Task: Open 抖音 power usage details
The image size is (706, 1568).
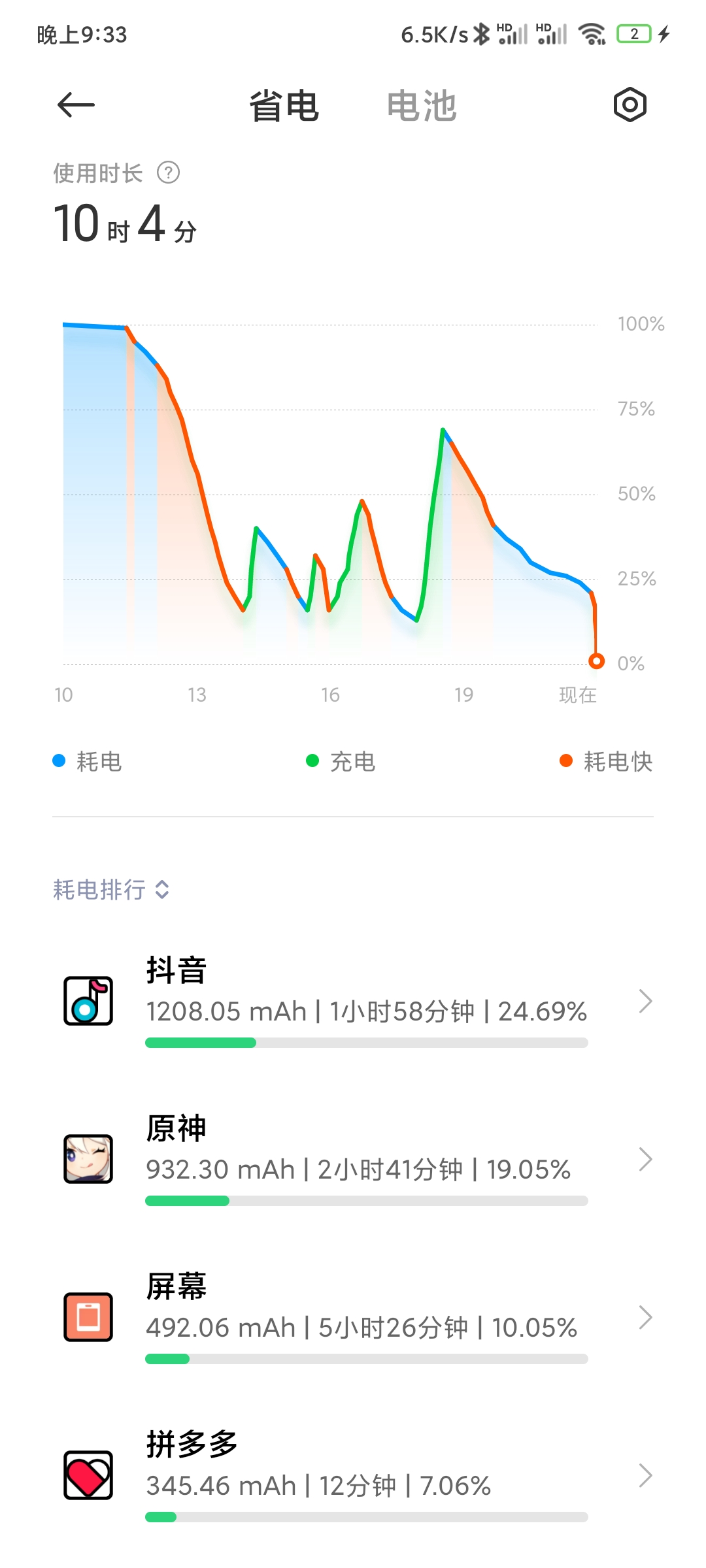Action: click(x=353, y=1001)
